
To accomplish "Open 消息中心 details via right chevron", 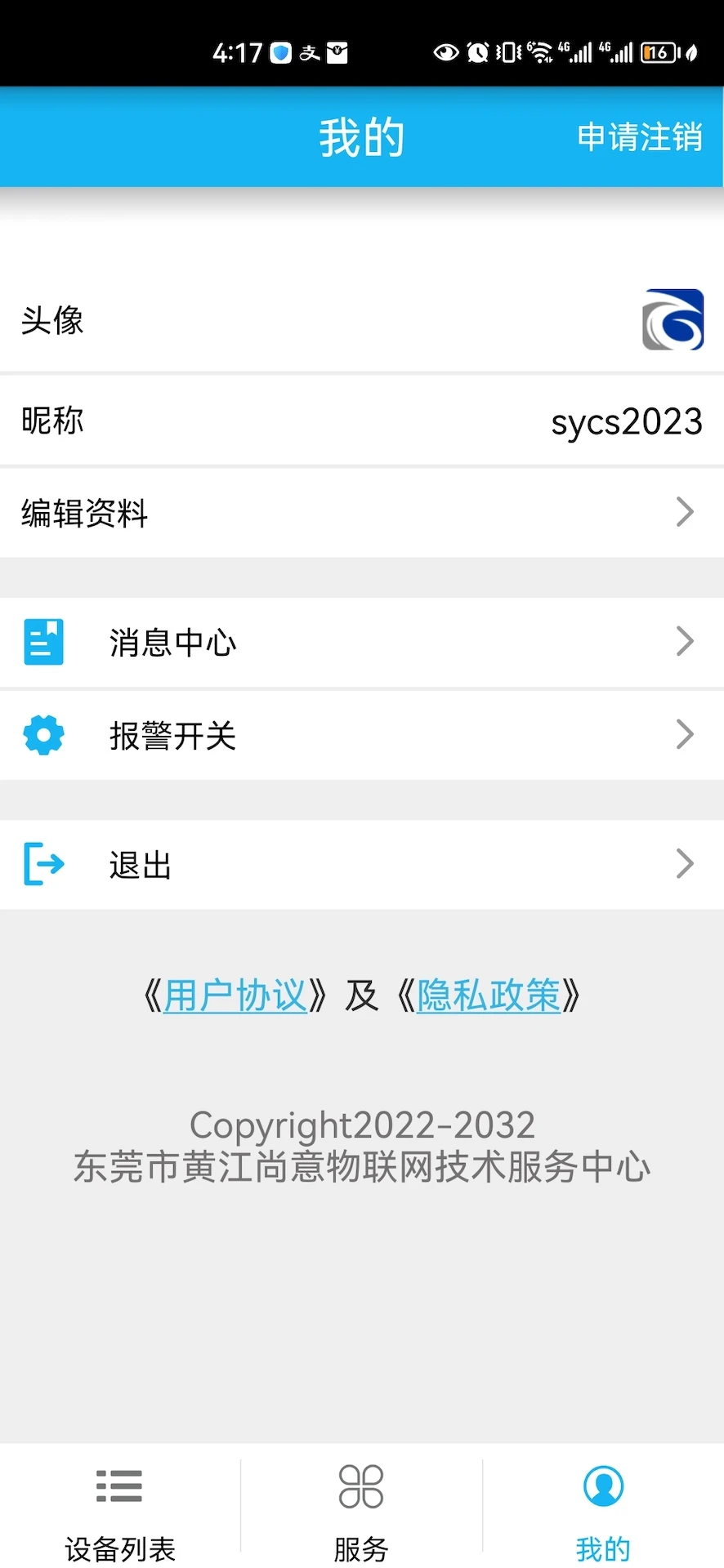I will 685,641.
